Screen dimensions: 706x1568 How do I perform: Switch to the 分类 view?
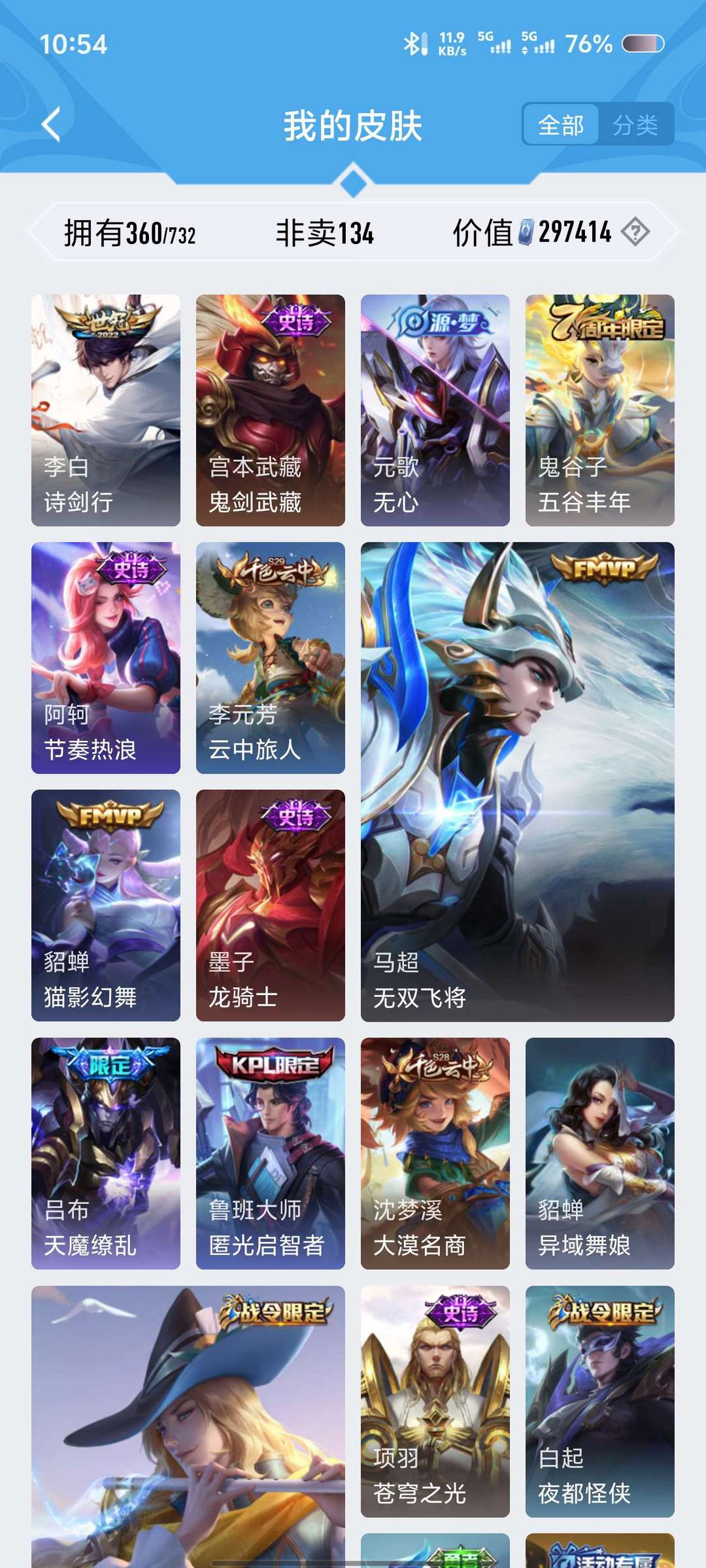635,124
